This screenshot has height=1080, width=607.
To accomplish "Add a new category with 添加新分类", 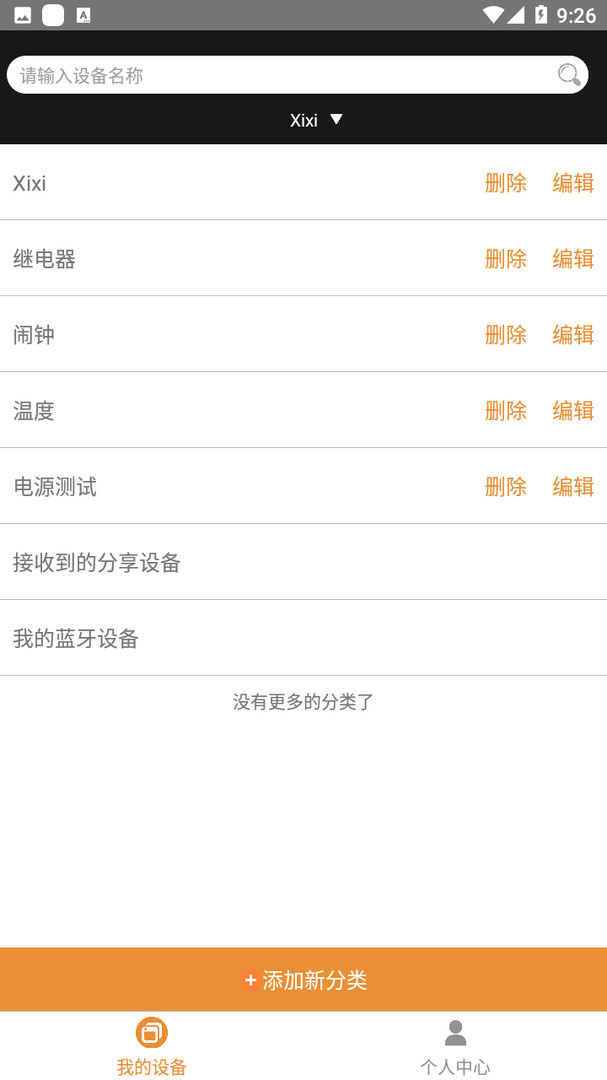I will pyautogui.click(x=303, y=980).
